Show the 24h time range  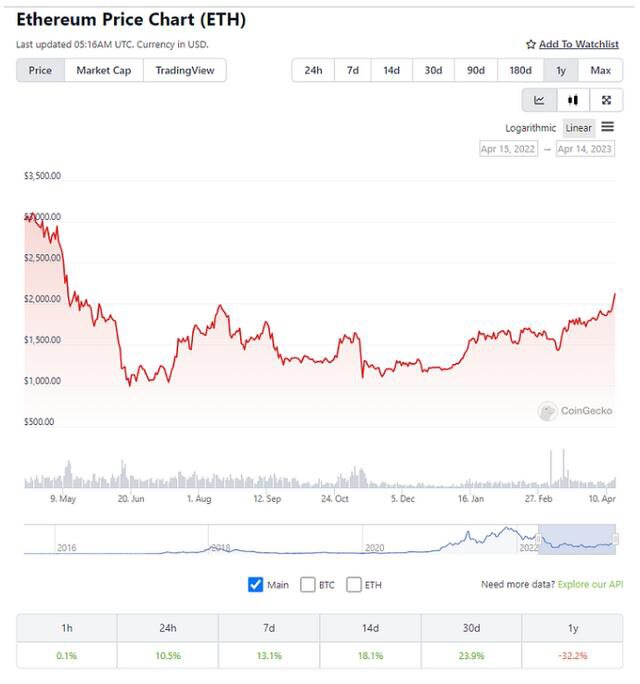pyautogui.click(x=313, y=70)
